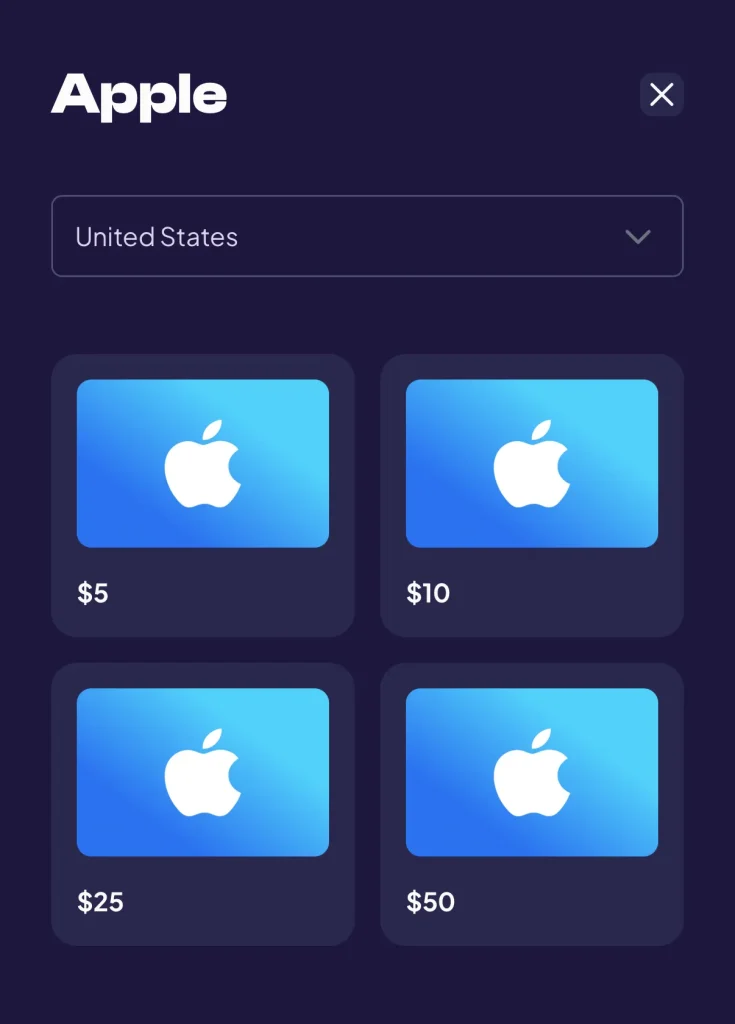Click the Apple header title
735x1024 pixels.
(140, 95)
